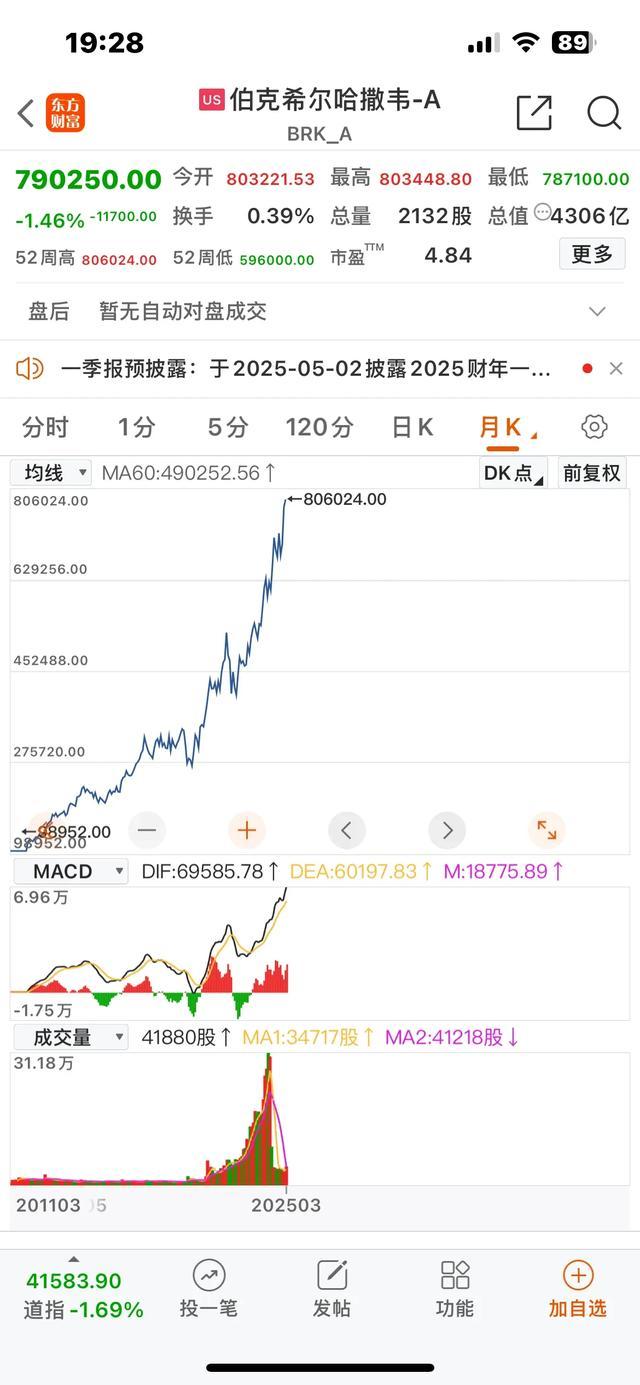The width and height of the screenshot is (640, 1385).
Task: Go back to the previous page
Action: click(26, 113)
